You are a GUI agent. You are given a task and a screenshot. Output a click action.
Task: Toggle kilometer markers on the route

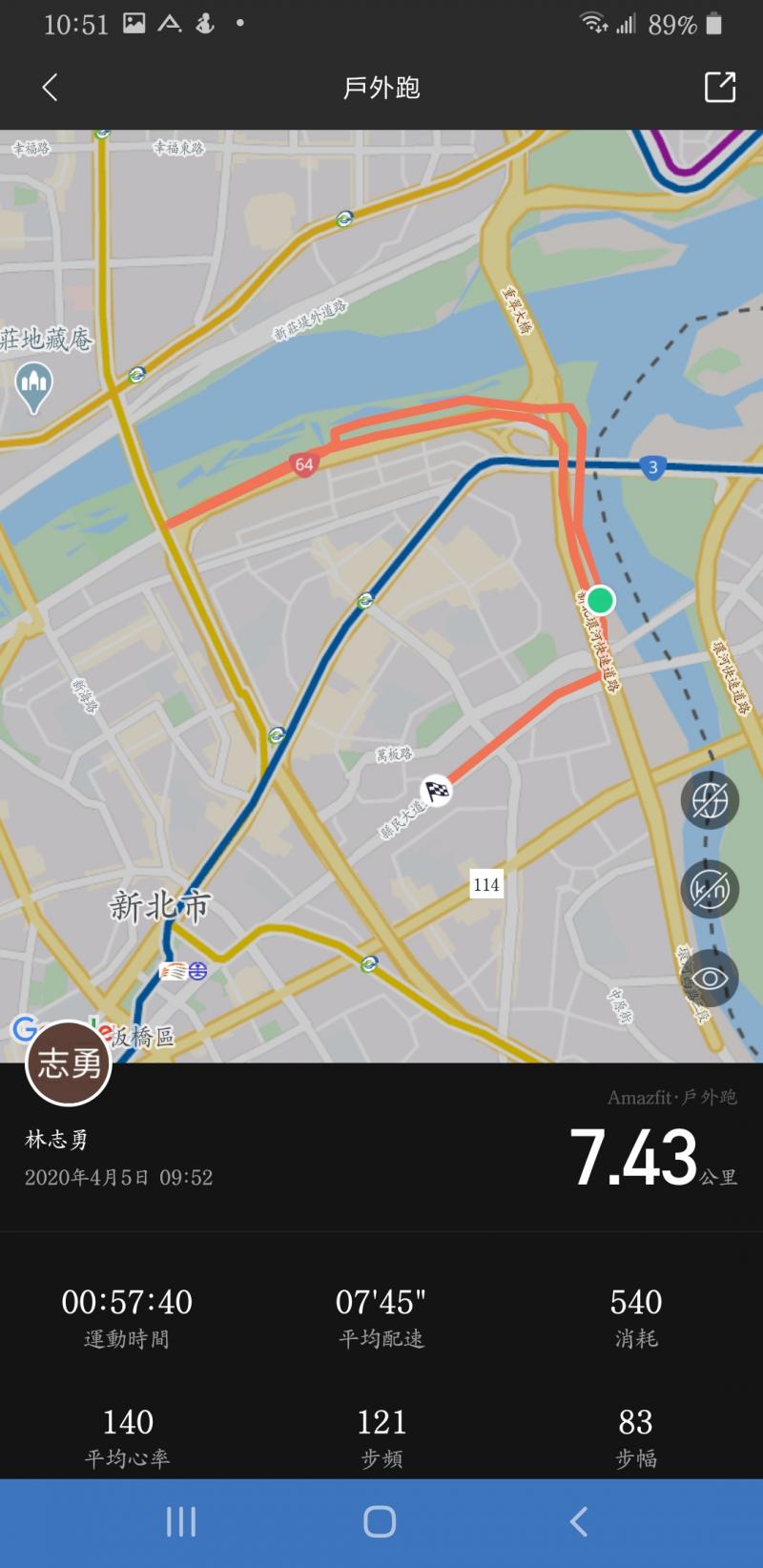click(x=710, y=889)
